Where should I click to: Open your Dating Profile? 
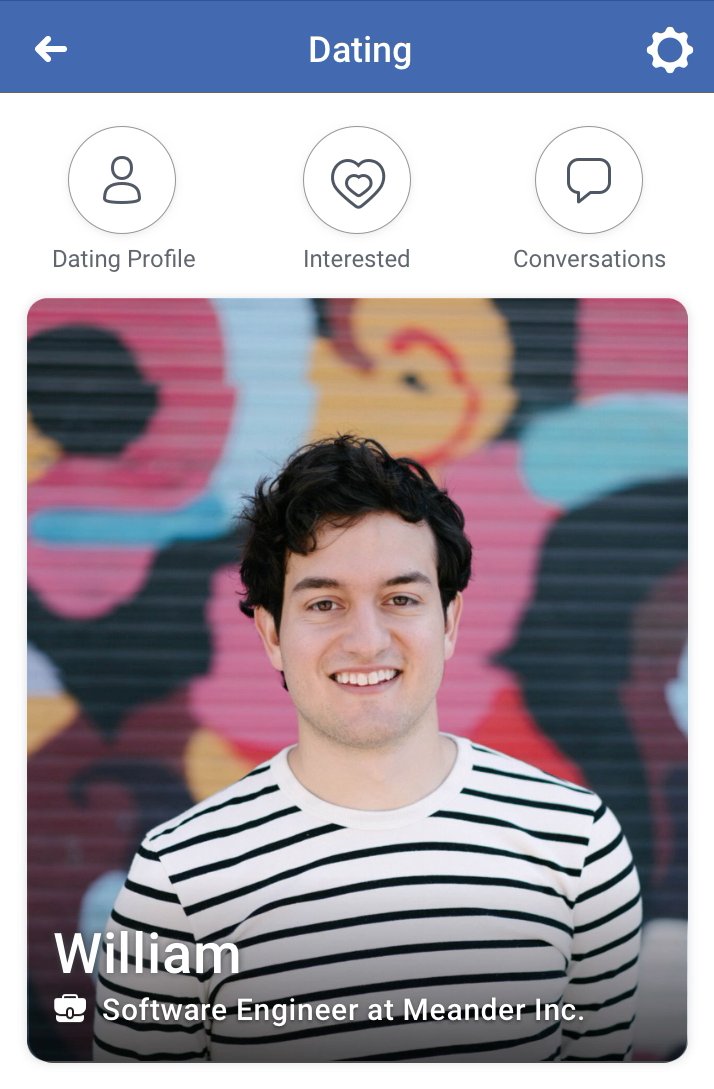pyautogui.click(x=122, y=181)
